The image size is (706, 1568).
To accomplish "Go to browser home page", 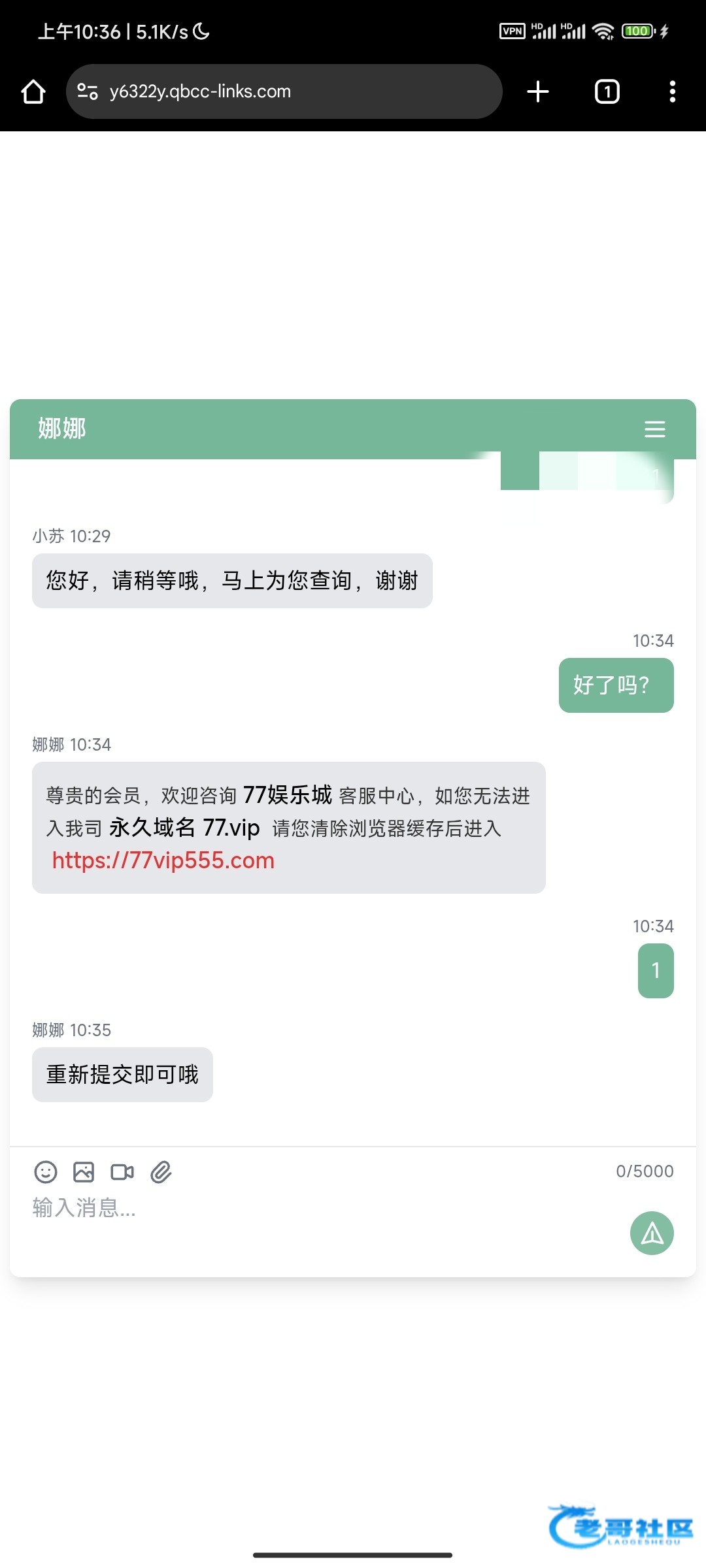I will click(33, 91).
